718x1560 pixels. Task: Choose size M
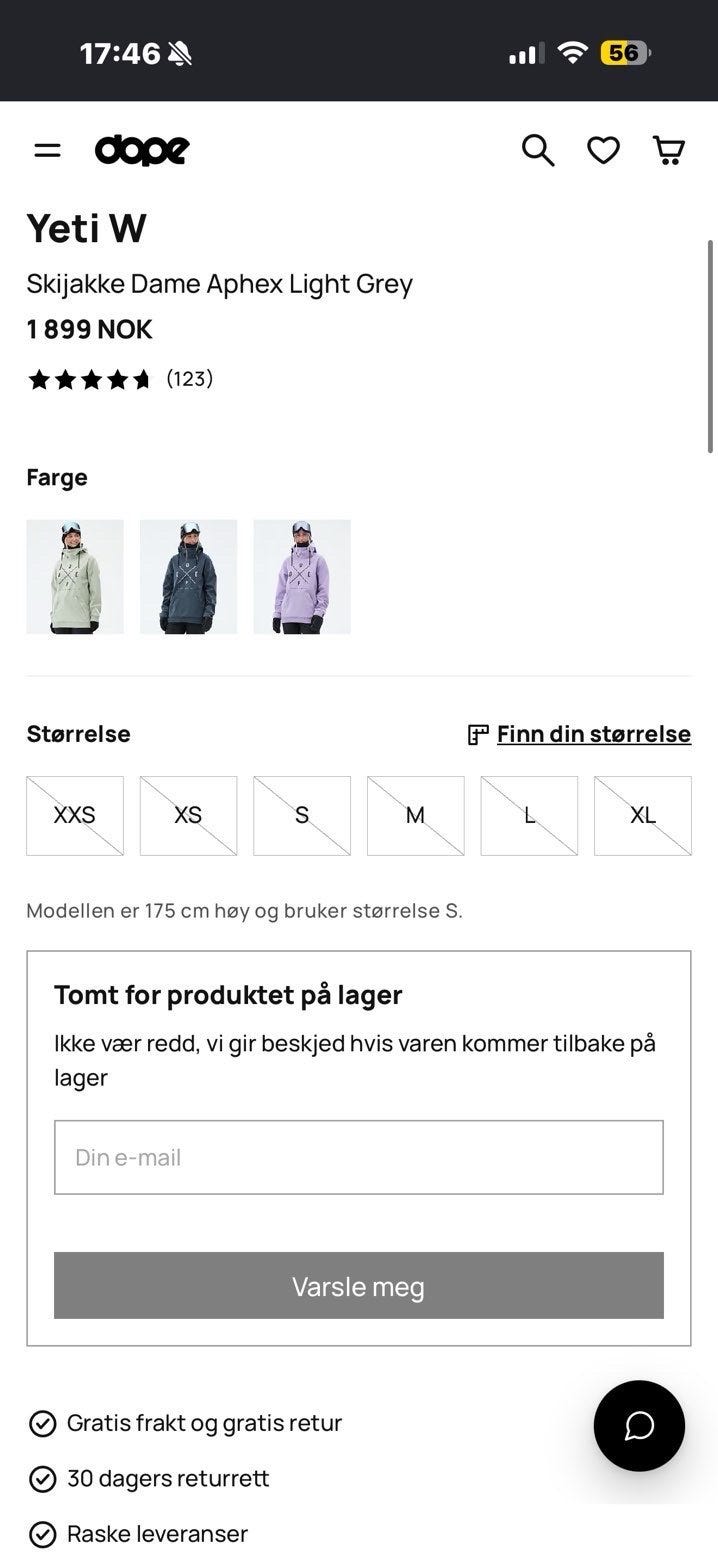pyautogui.click(x=416, y=816)
